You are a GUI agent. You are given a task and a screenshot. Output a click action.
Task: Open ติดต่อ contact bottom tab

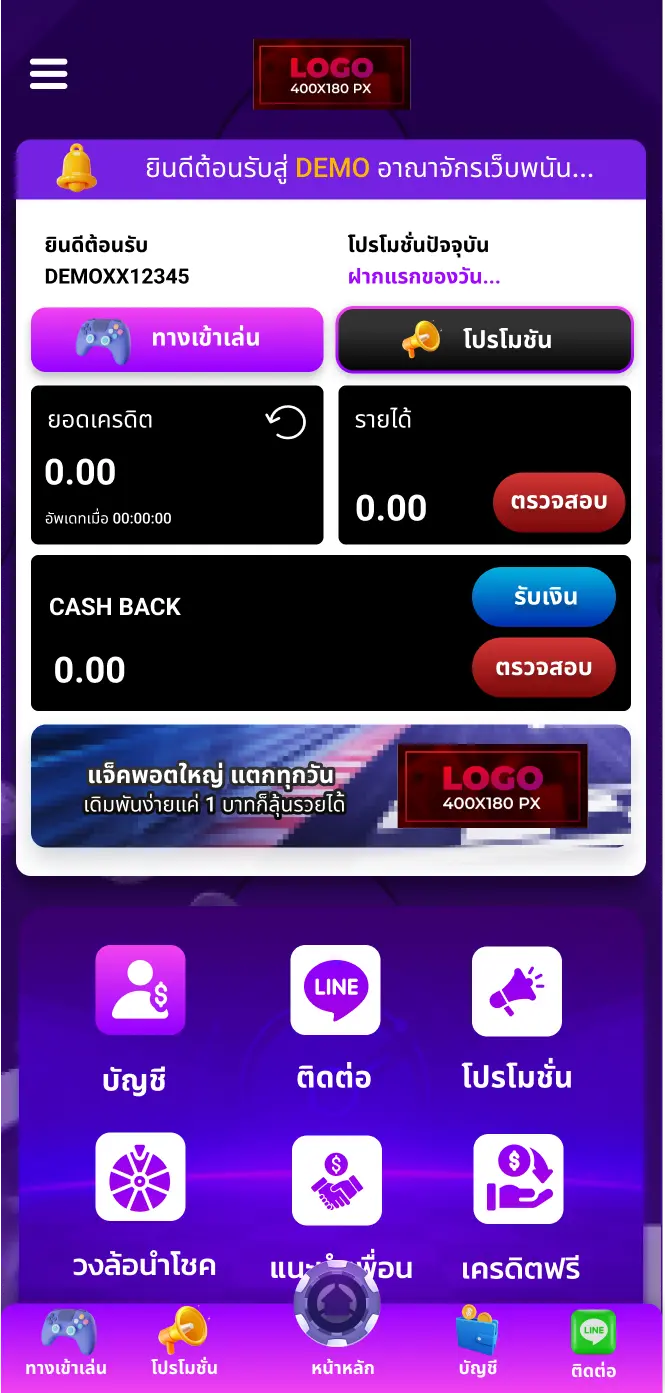pos(594,1343)
